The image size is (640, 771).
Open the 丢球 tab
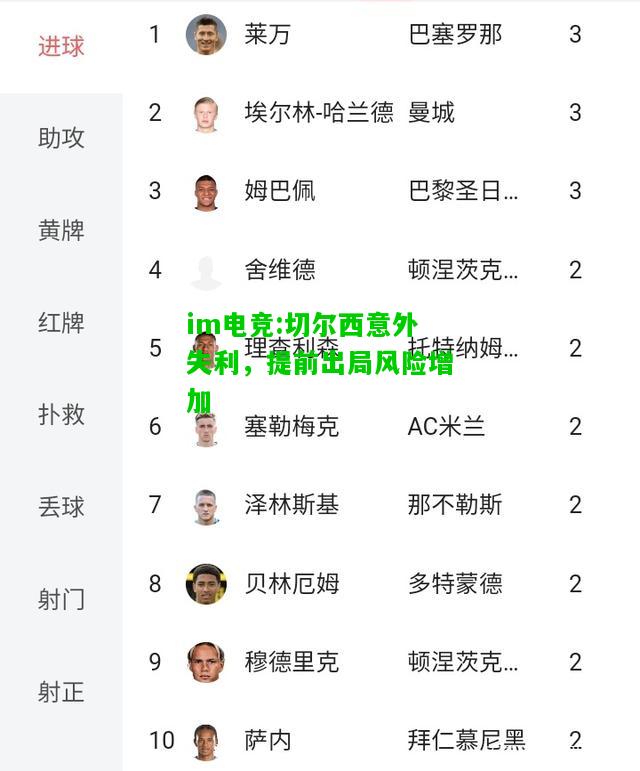coord(61,507)
